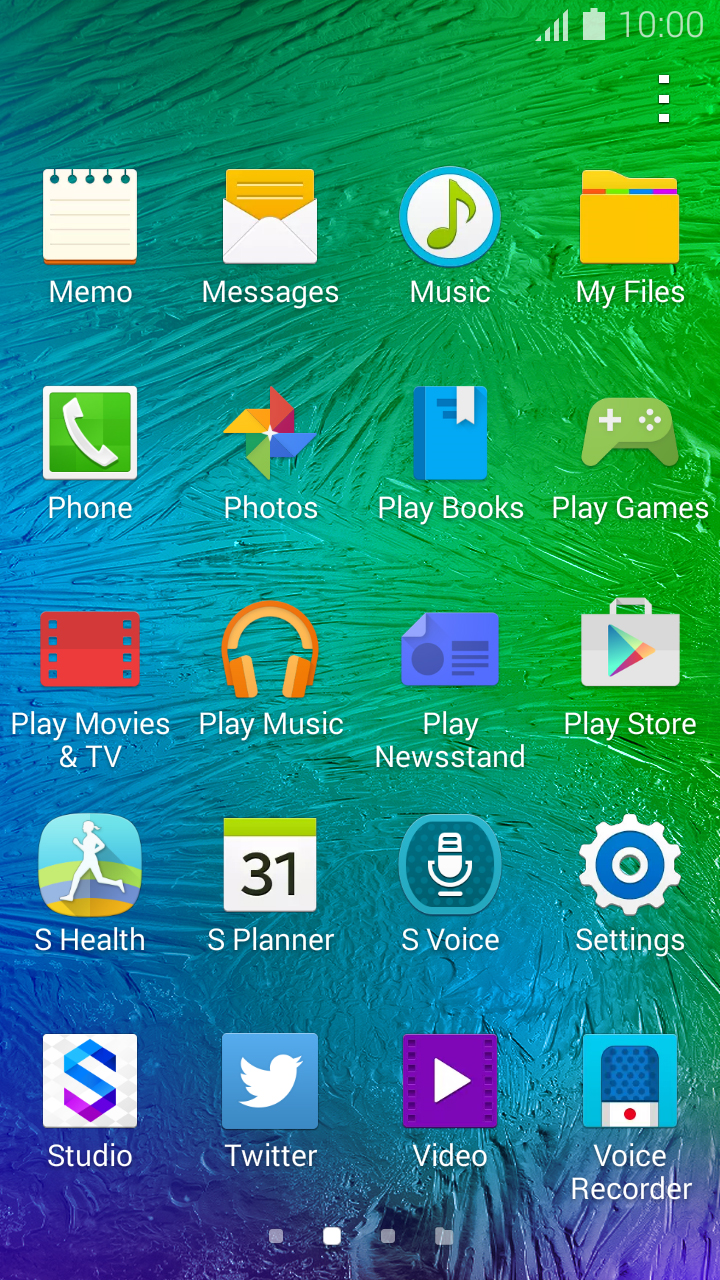Screen dimensions: 720x1280
Task: Launch Google Photos
Action: [270, 432]
